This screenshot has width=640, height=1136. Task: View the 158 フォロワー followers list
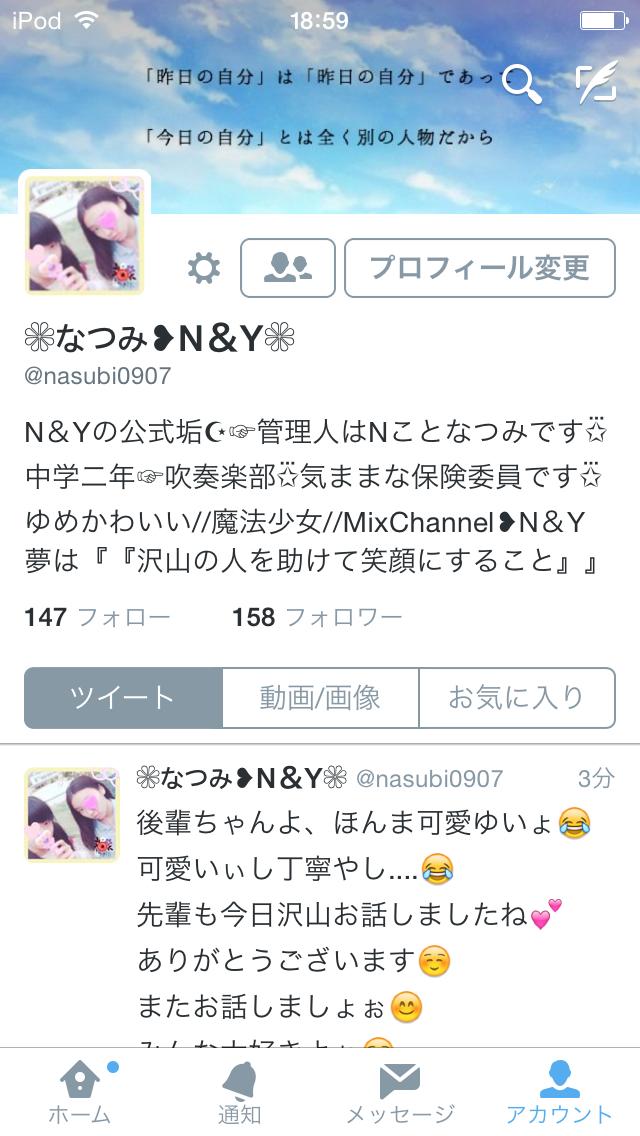point(316,617)
